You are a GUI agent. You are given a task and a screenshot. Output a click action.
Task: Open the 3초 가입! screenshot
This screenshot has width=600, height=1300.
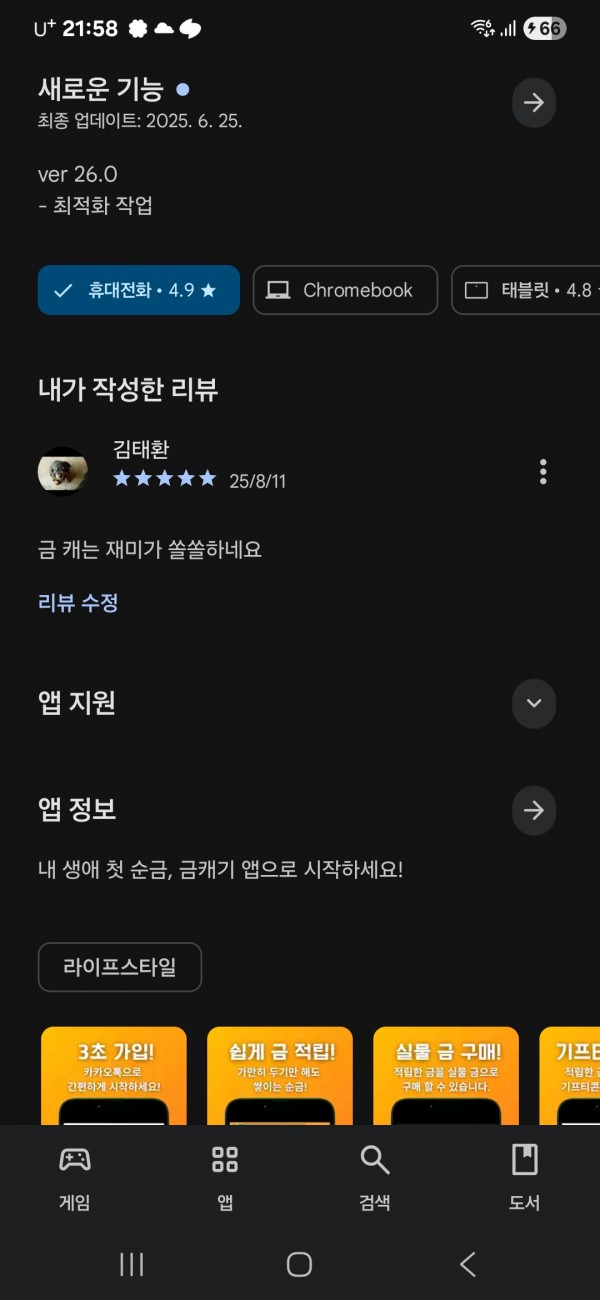point(114,1076)
